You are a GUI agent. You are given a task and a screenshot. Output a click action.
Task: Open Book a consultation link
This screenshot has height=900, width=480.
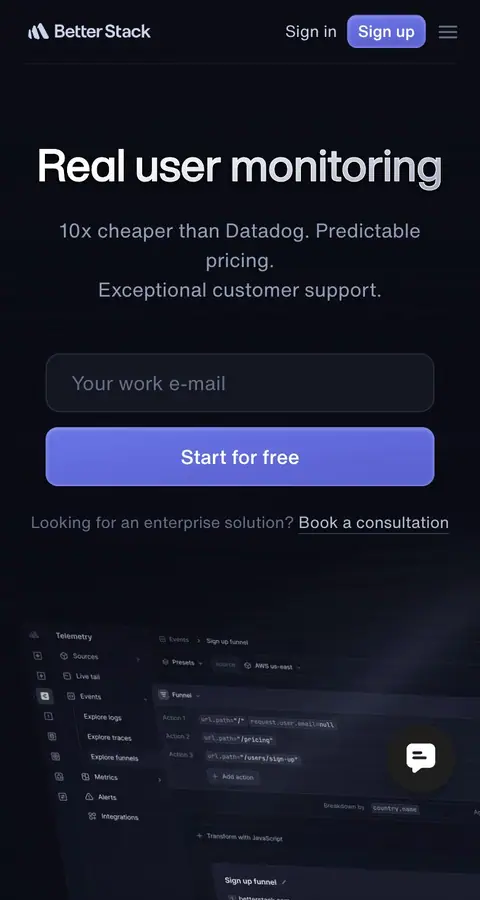pos(373,523)
